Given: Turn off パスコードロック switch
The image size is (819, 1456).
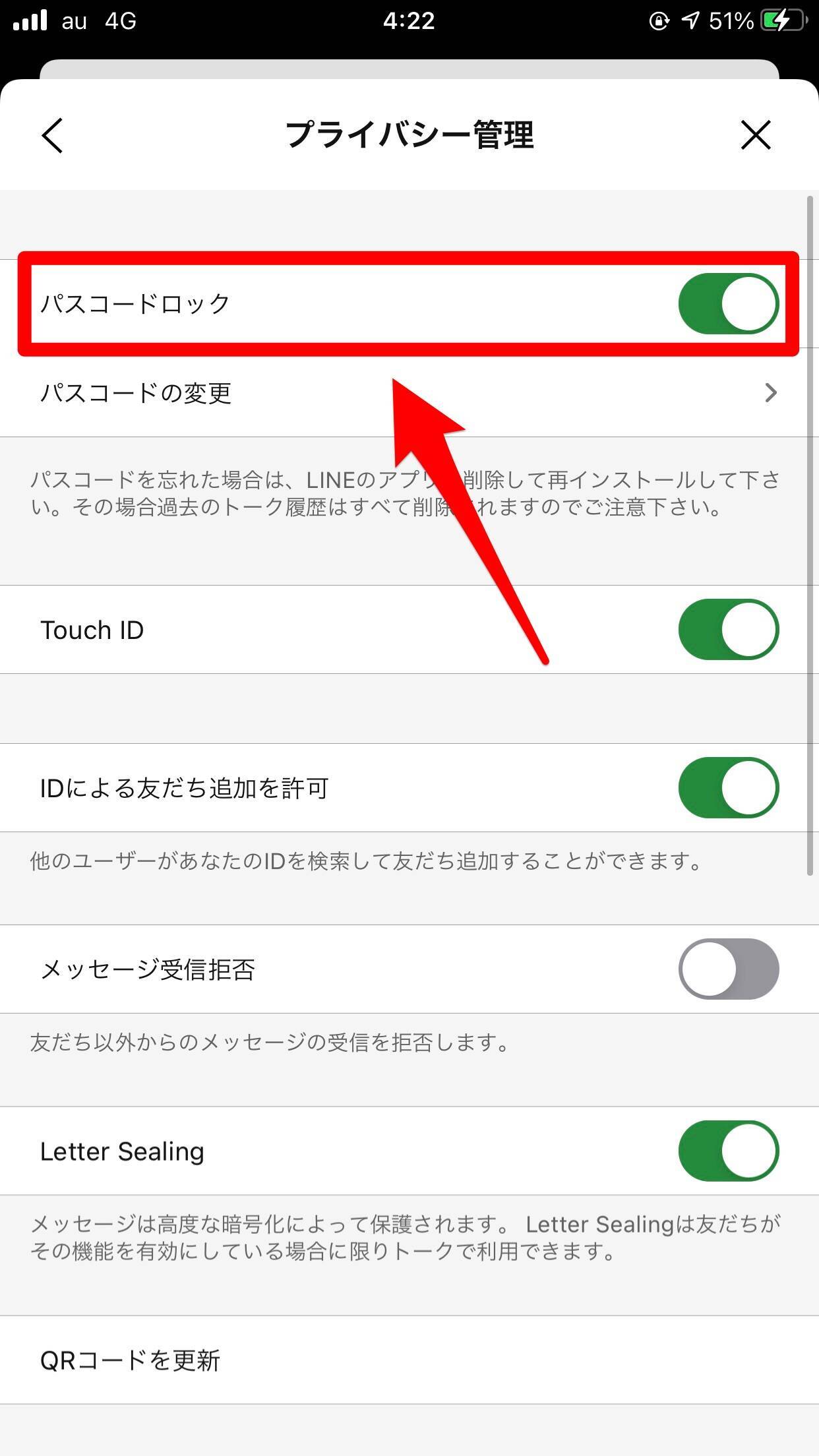Looking at the screenshot, I should pos(728,304).
